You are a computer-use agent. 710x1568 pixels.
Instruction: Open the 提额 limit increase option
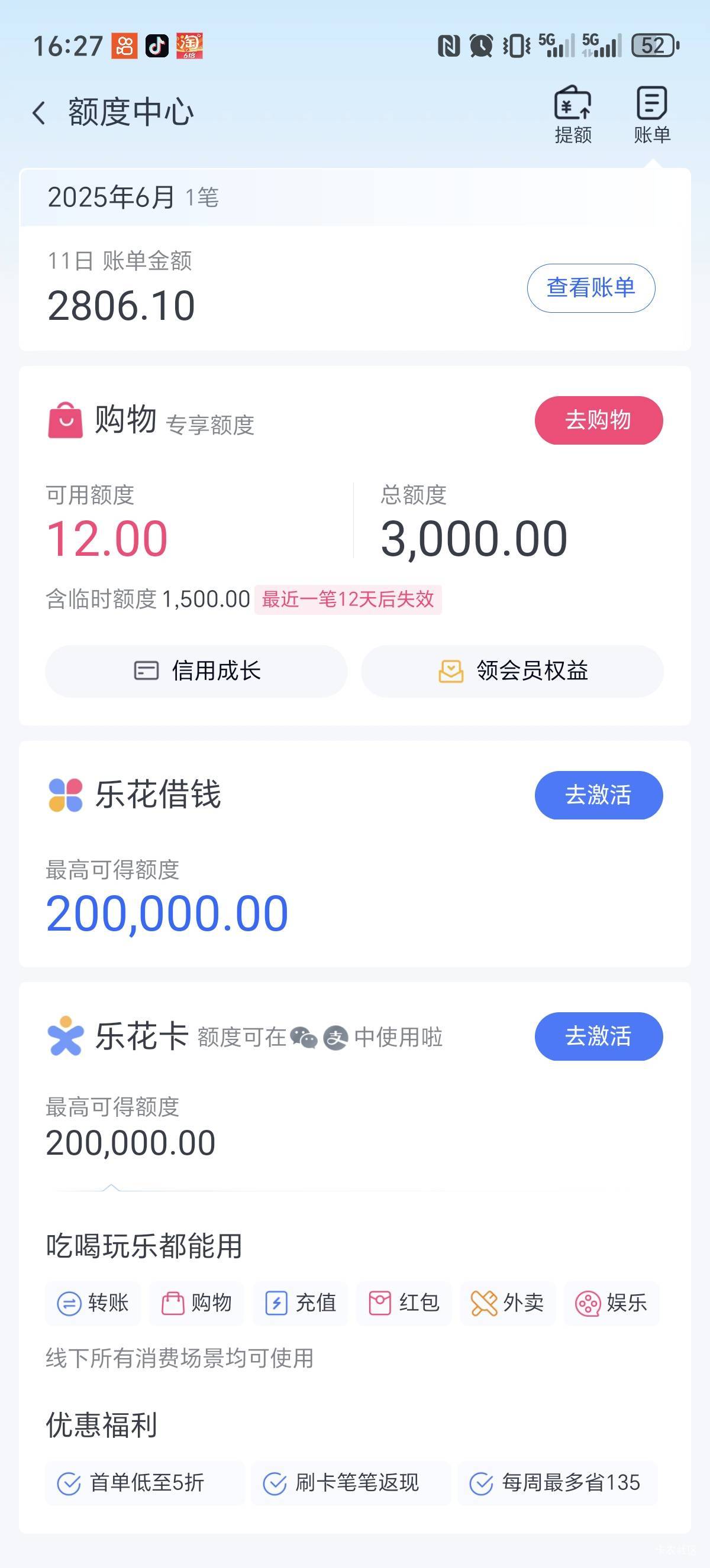[573, 115]
